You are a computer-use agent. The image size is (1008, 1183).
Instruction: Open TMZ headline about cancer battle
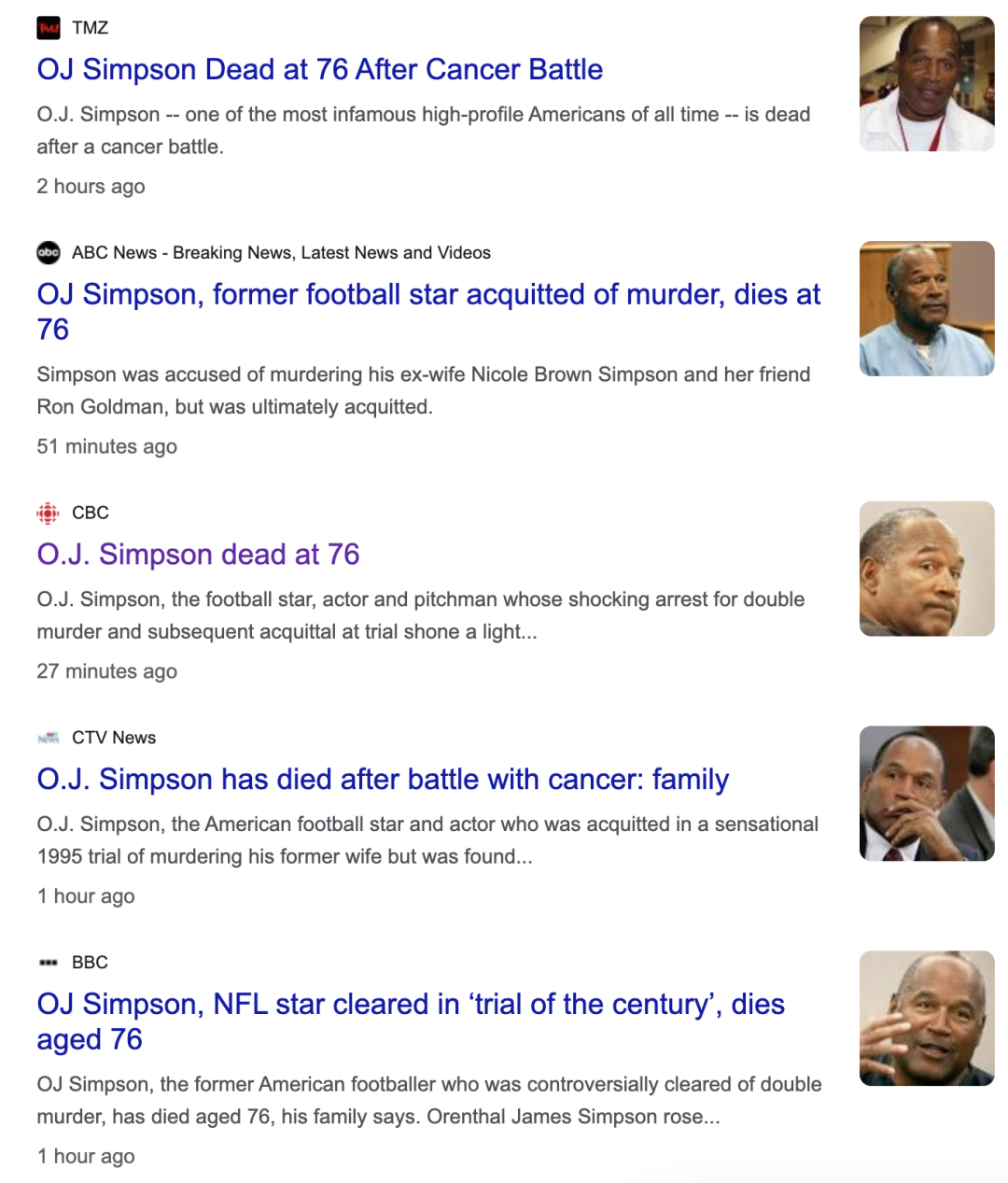pos(319,70)
